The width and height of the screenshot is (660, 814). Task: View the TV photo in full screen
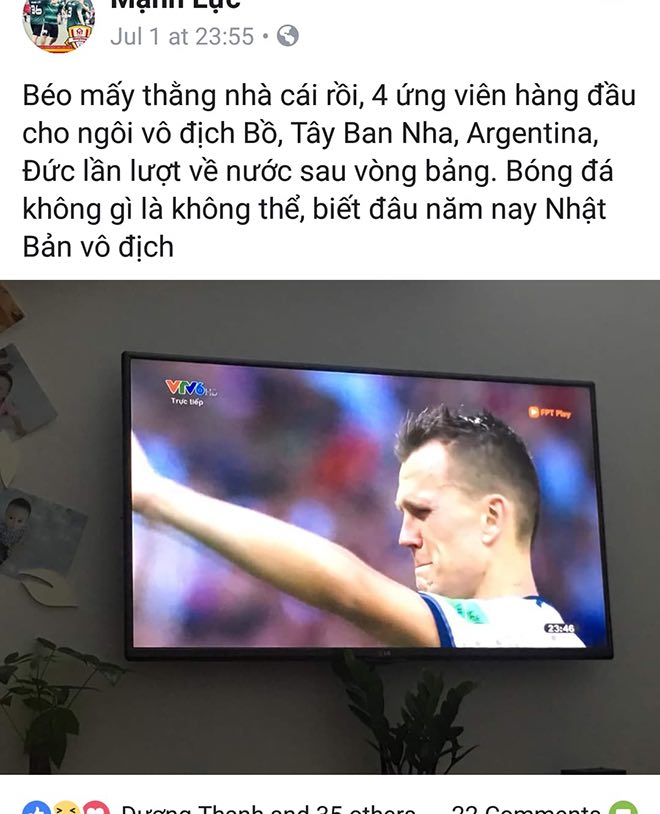(330, 525)
